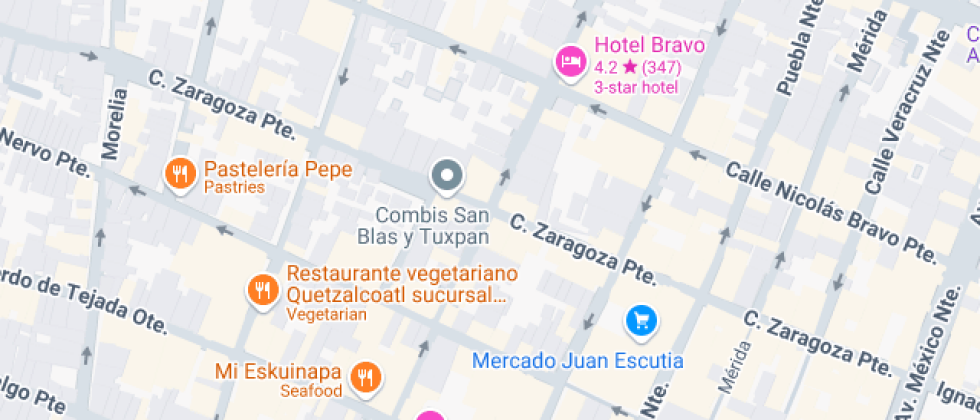
Task: Open the Hotel Bravo map pin
Action: click(570, 62)
